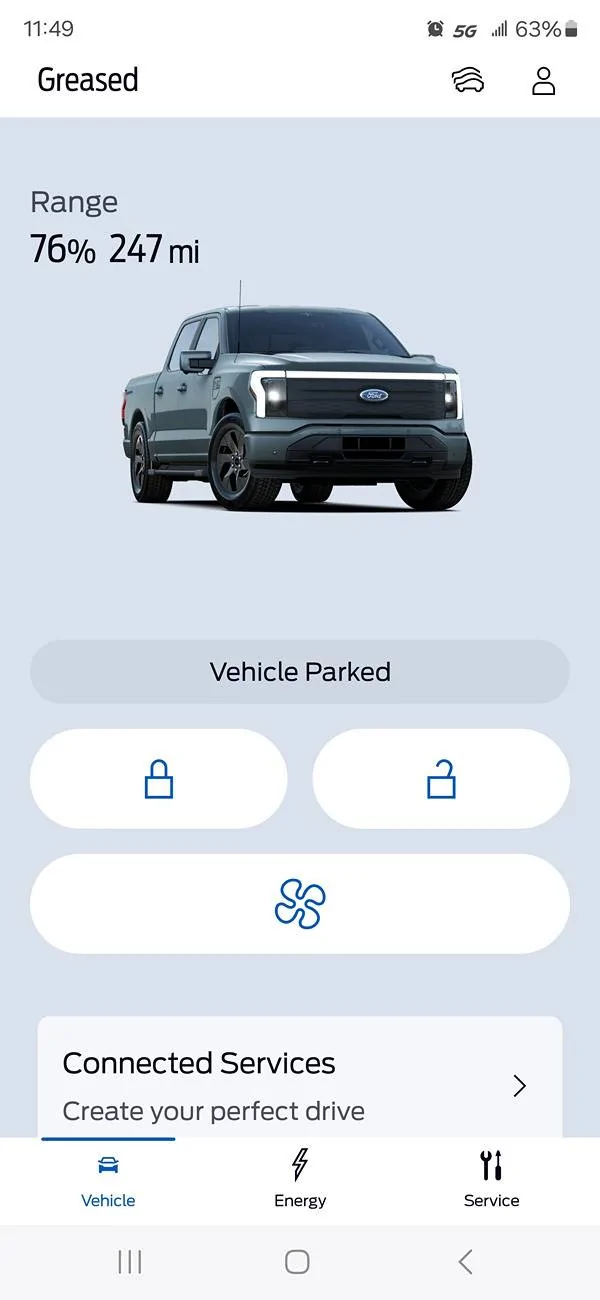Go to the phone's home screen
600x1300 pixels.
click(297, 1262)
